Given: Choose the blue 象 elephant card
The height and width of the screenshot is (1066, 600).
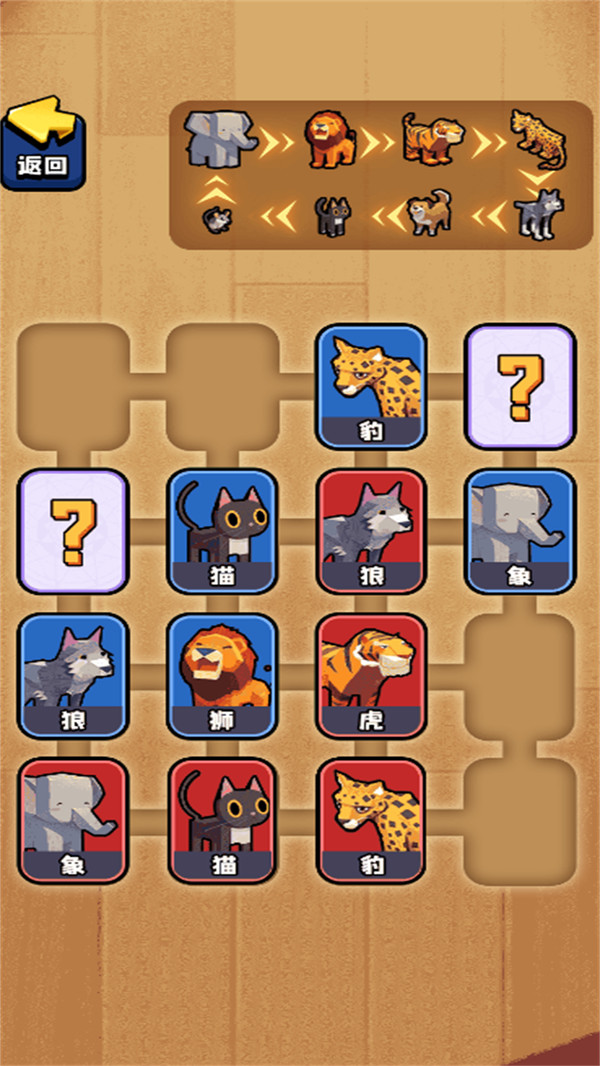Looking at the screenshot, I should click(x=520, y=531).
